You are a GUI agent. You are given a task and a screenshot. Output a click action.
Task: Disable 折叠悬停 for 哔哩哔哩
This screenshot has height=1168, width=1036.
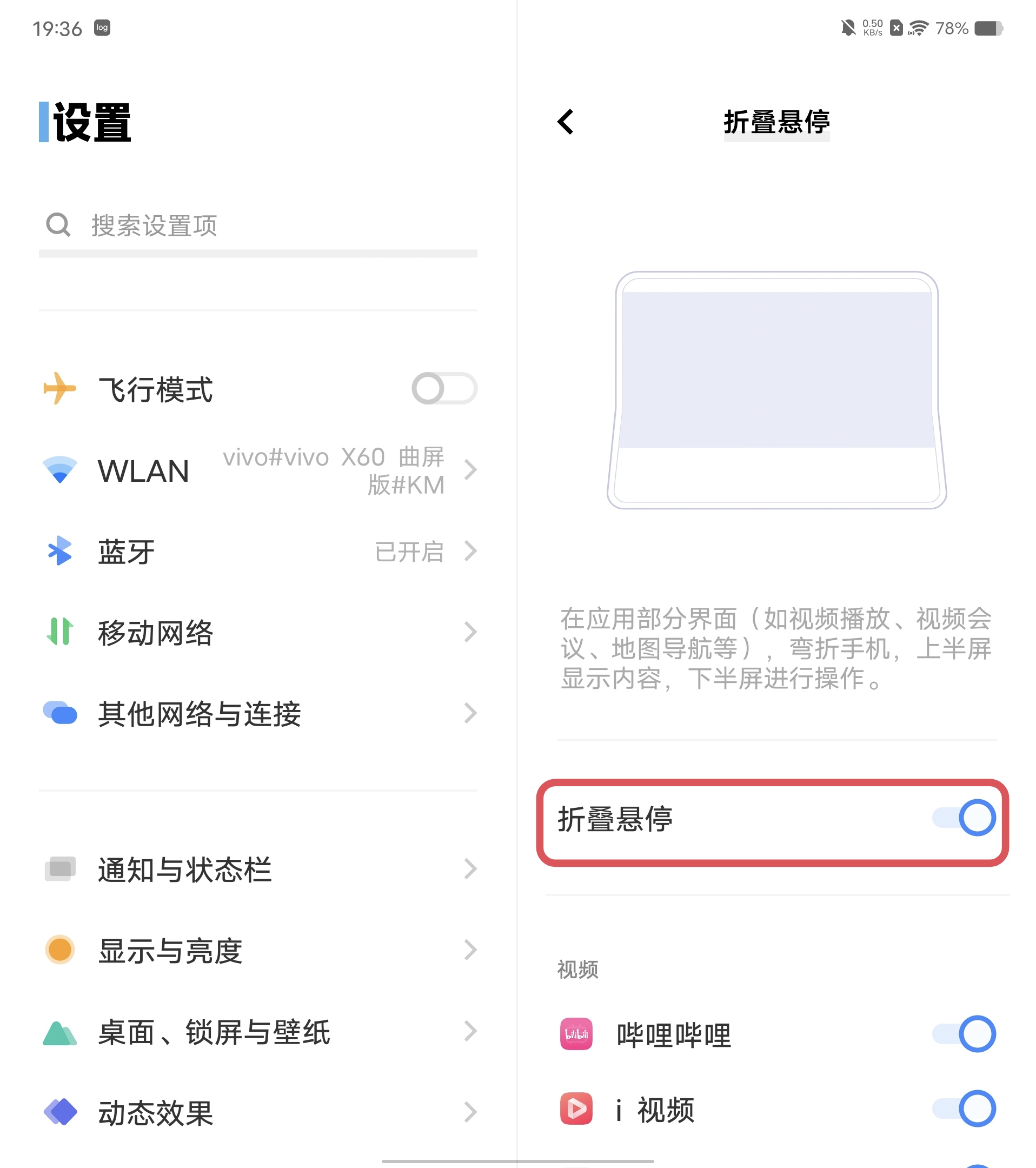[964, 1034]
